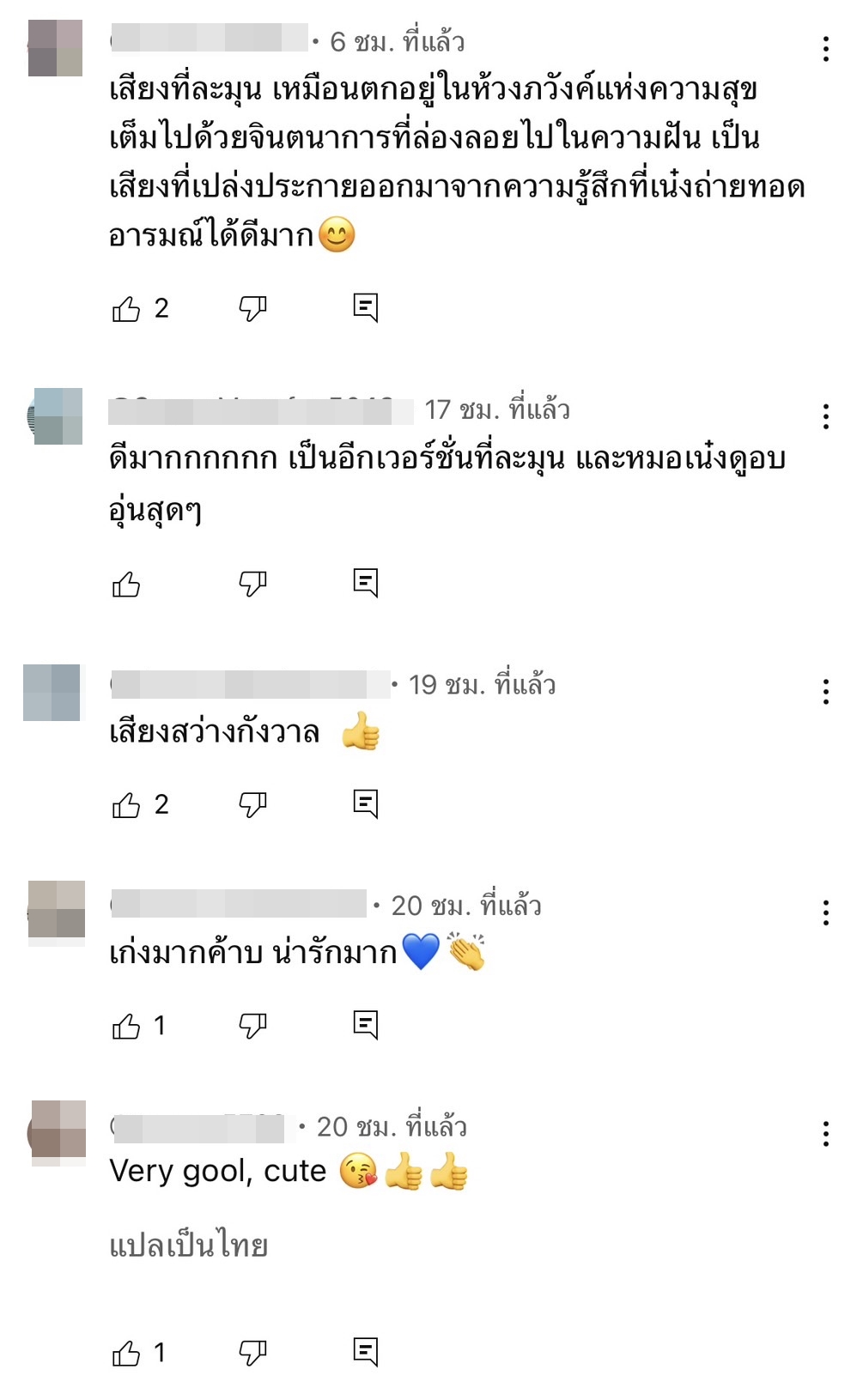Like the ดีมากกกกกก comment
This screenshot has height=1400, width=863.
tap(126, 584)
